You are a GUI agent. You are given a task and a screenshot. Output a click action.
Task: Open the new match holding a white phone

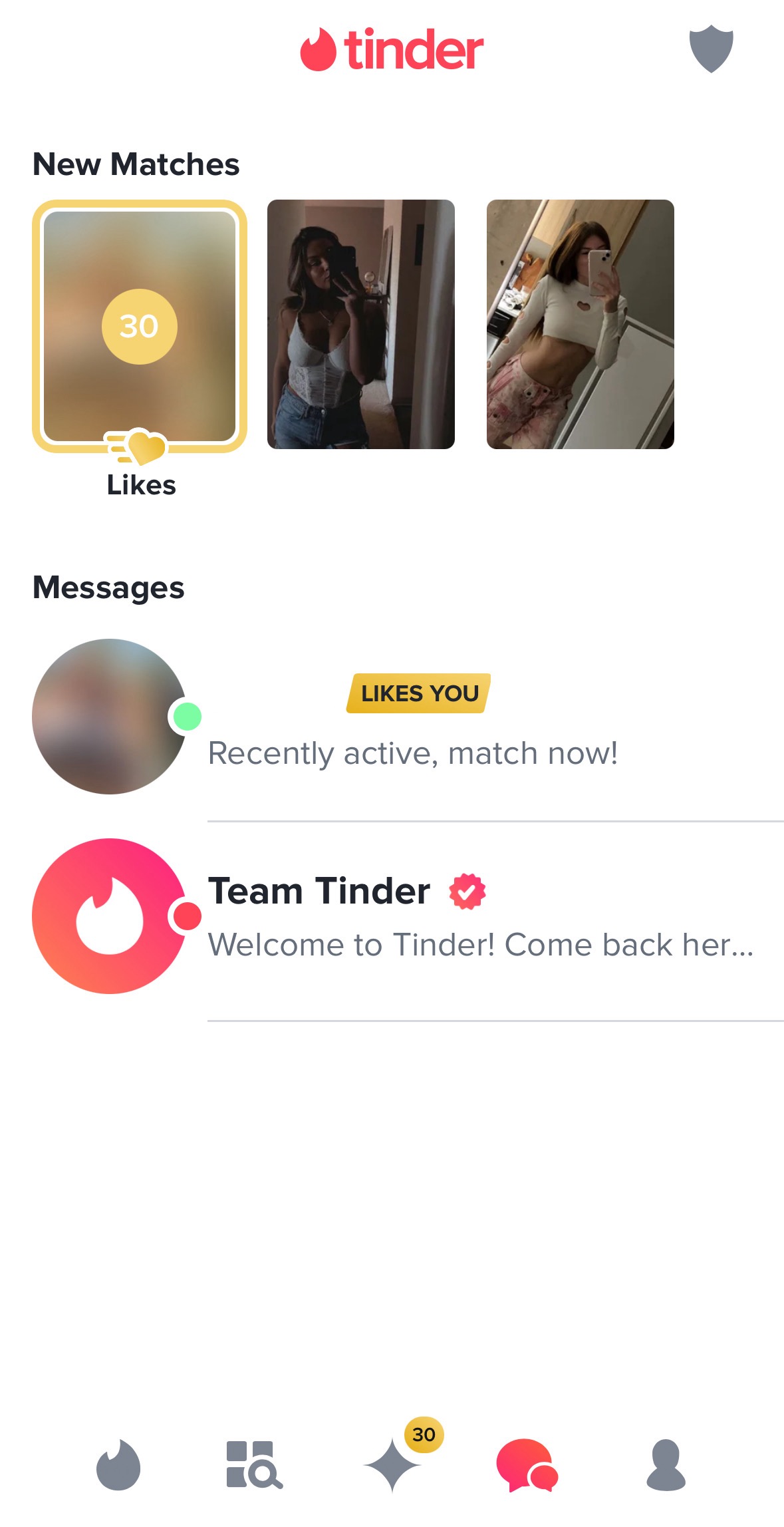[x=580, y=324]
